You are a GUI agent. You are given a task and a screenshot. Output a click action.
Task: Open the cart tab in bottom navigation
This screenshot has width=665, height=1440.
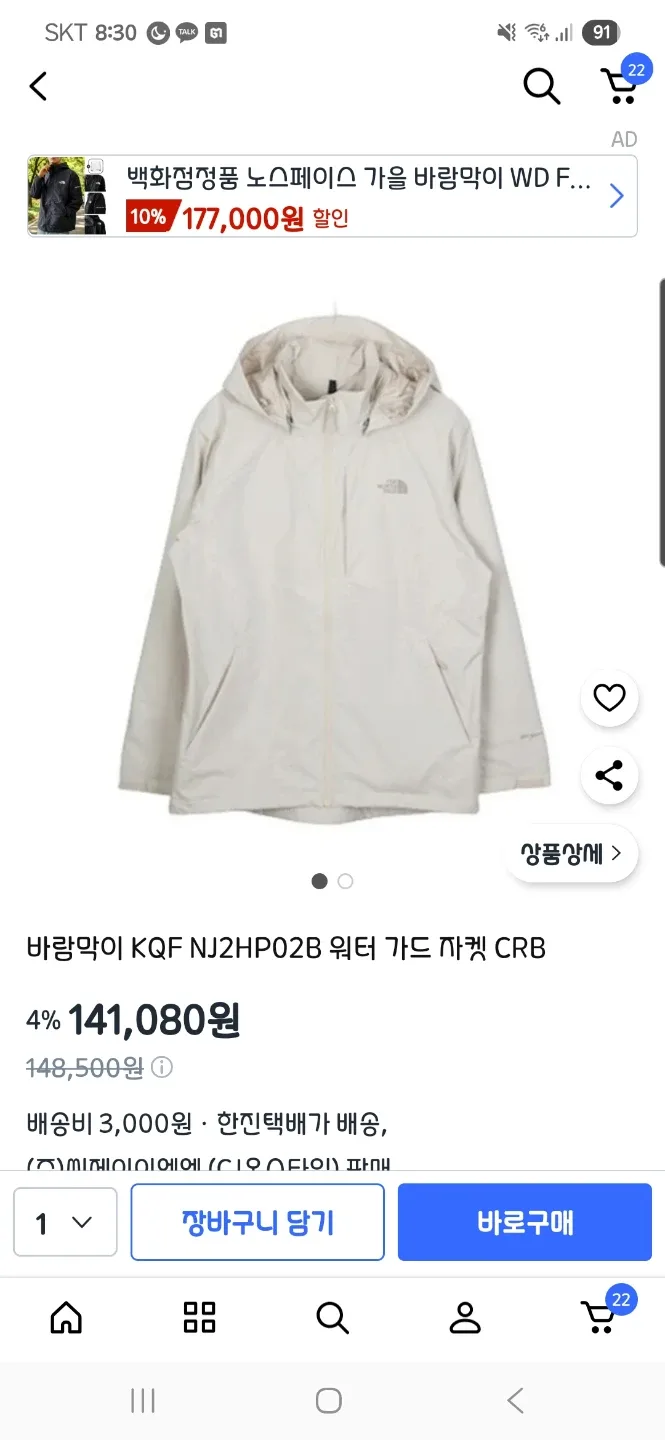pyautogui.click(x=599, y=1317)
